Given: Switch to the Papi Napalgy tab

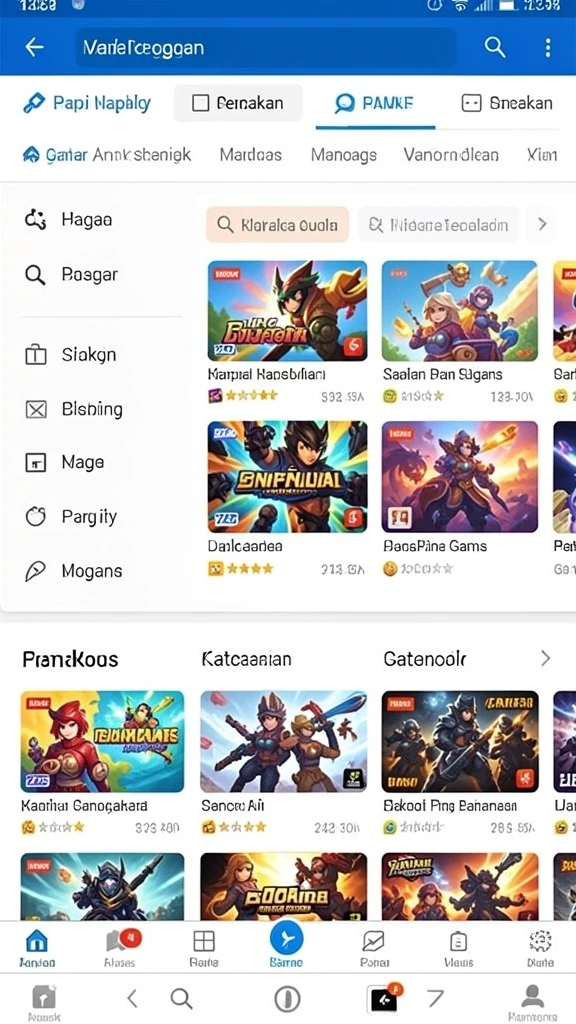Looking at the screenshot, I should pyautogui.click(x=87, y=103).
